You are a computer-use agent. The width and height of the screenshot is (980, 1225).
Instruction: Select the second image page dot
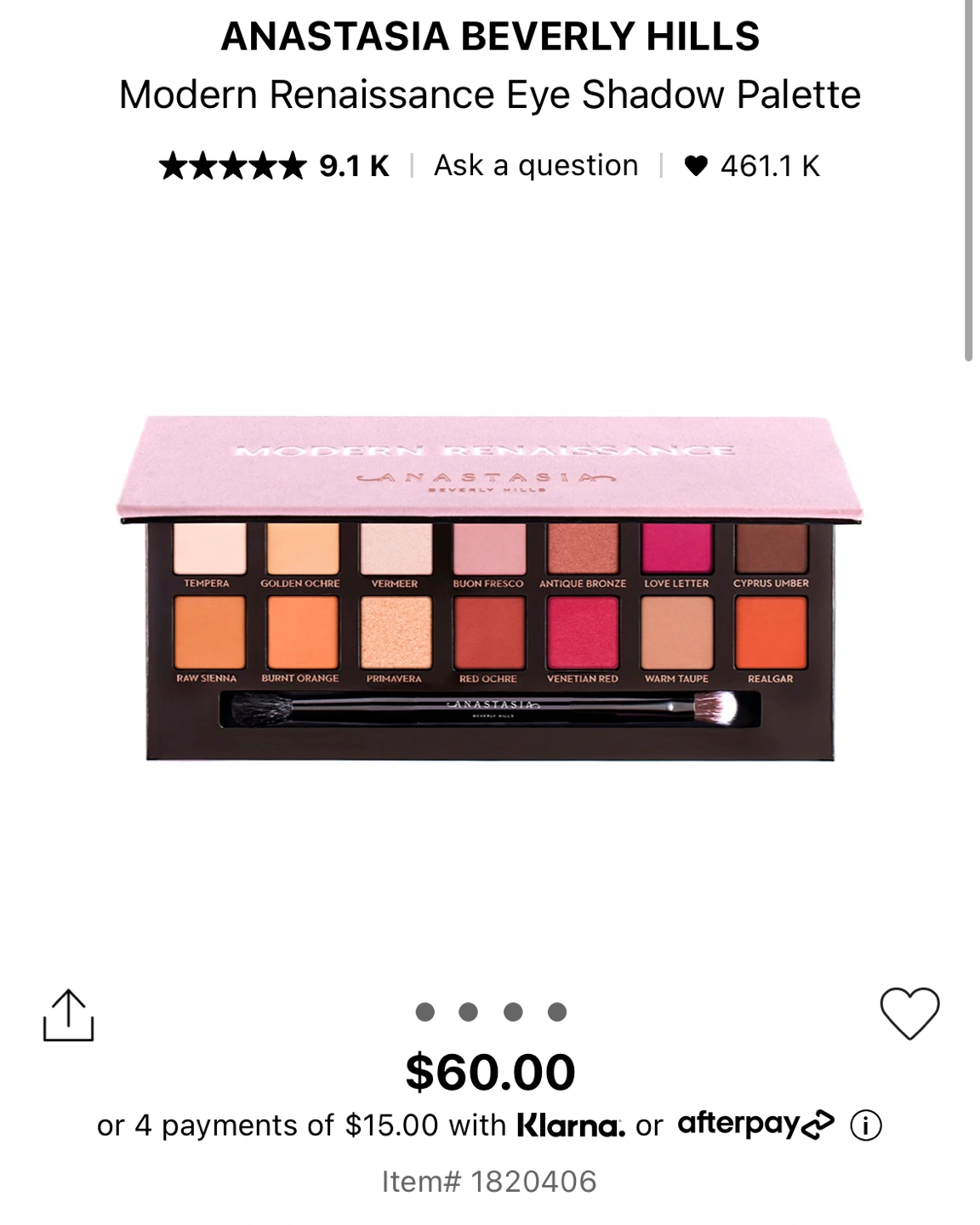pos(468,1011)
